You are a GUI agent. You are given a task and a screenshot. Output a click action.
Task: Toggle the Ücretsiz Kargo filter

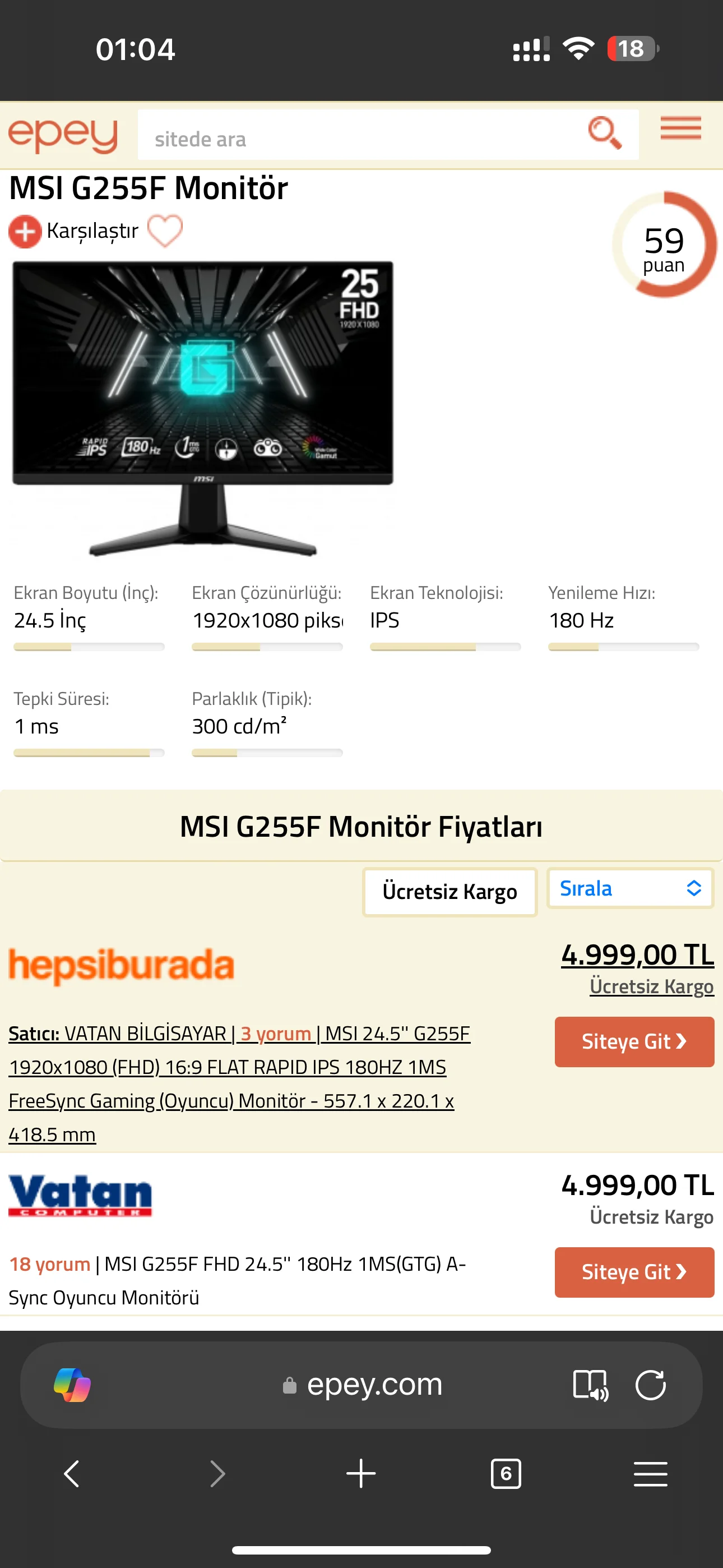[x=449, y=891]
